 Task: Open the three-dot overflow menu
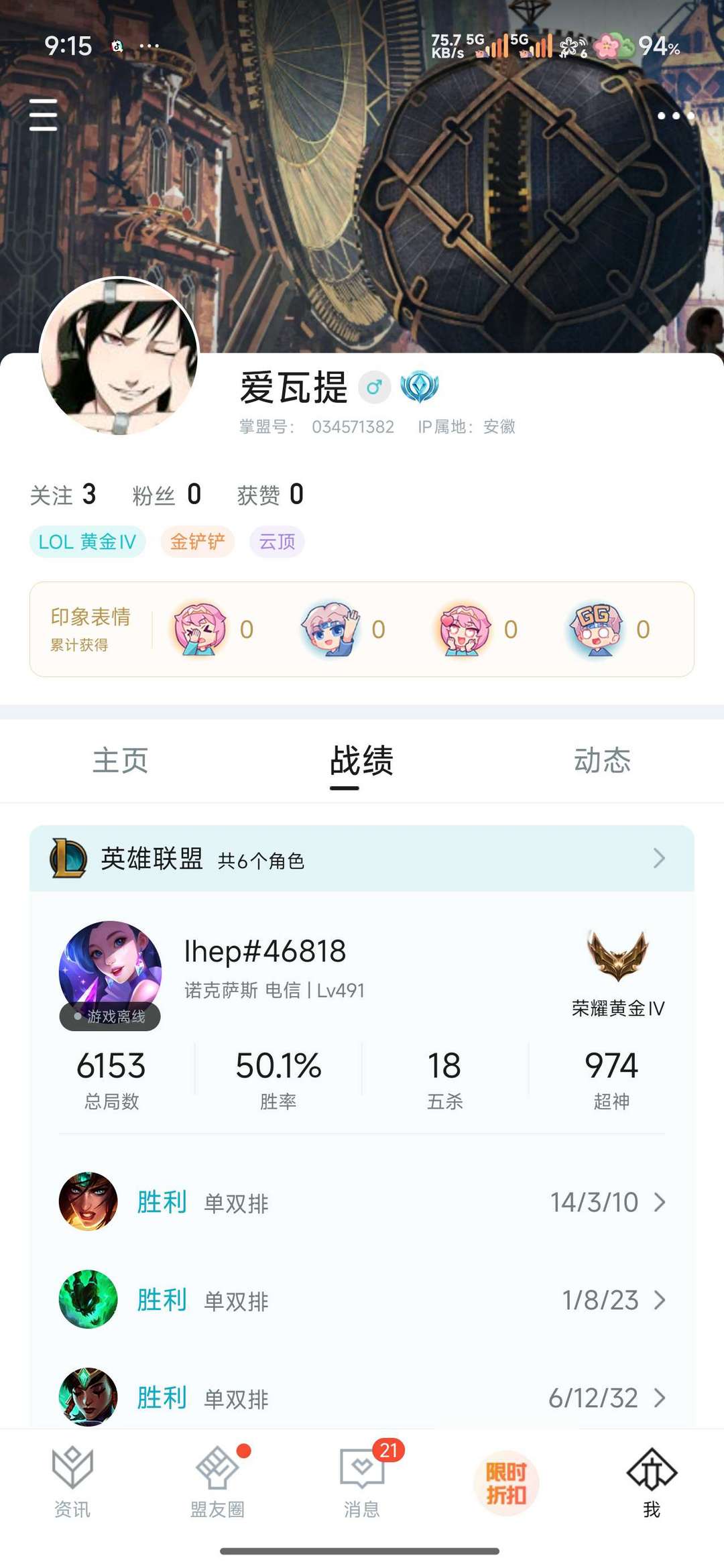coord(675,116)
